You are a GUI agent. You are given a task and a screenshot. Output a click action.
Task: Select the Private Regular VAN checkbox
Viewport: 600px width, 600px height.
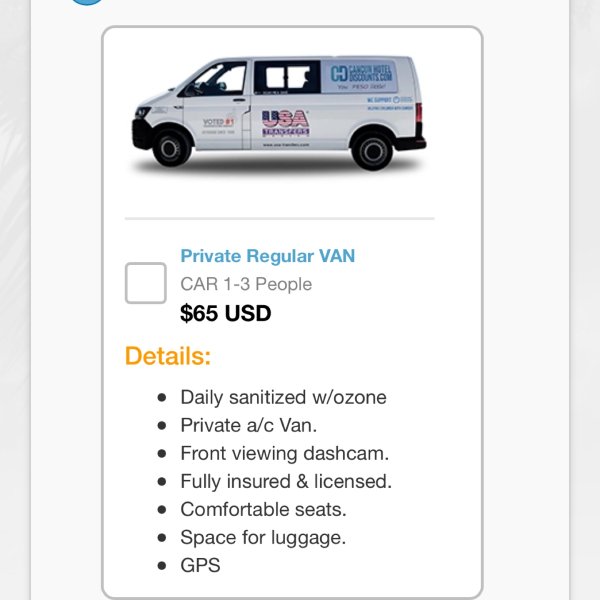146,283
